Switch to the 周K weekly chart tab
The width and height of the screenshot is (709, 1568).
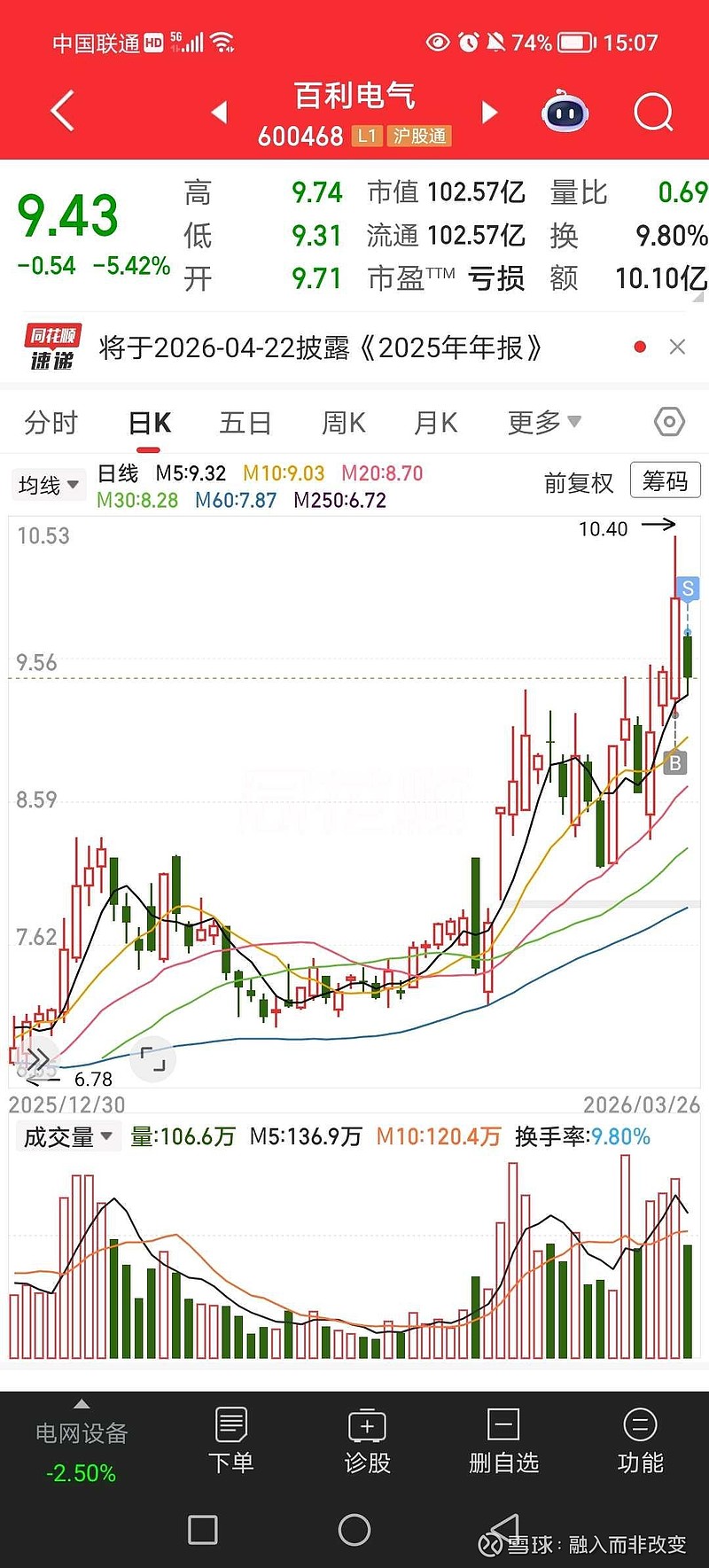pos(342,423)
